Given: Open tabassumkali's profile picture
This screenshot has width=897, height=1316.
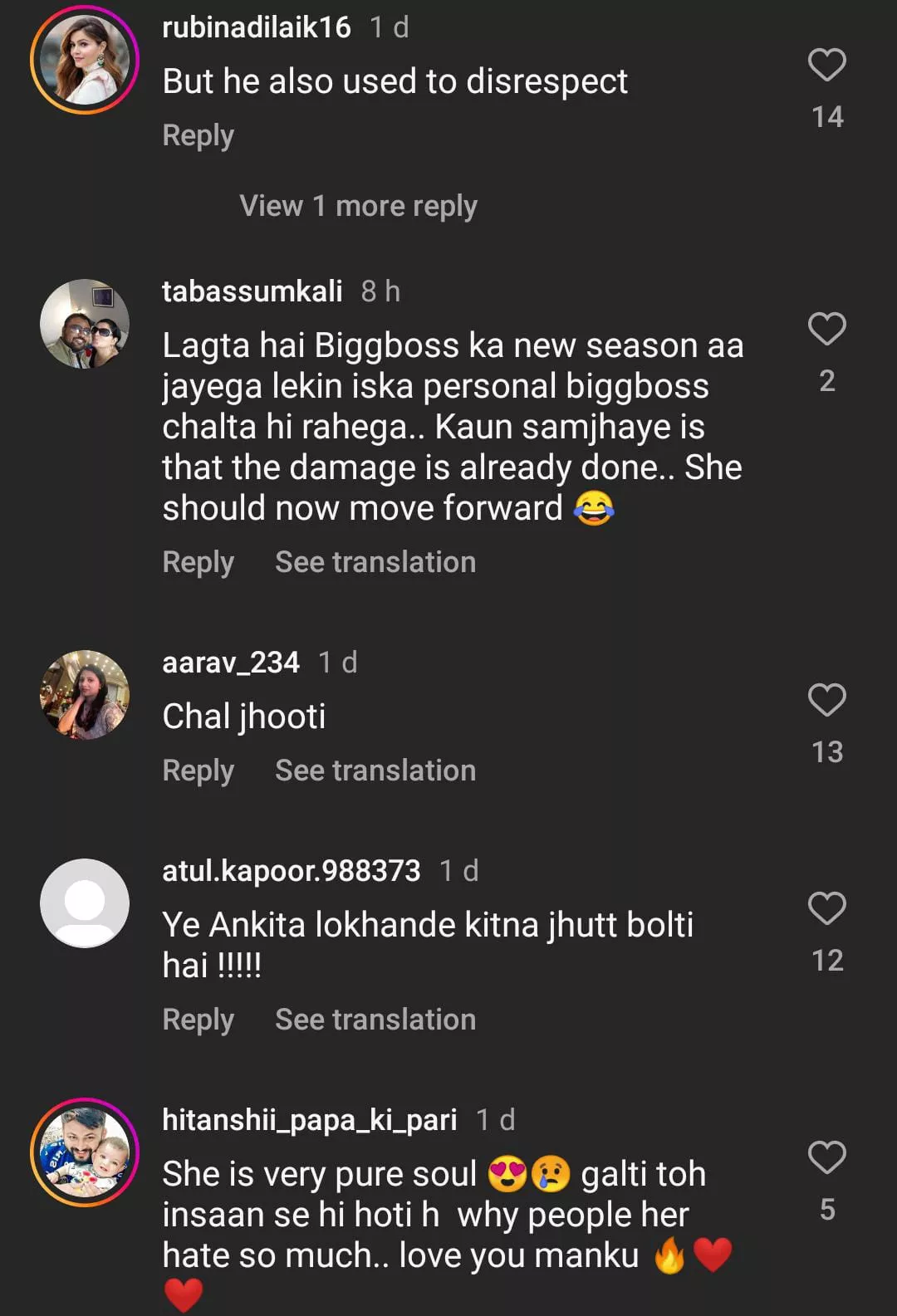Looking at the screenshot, I should [85, 324].
